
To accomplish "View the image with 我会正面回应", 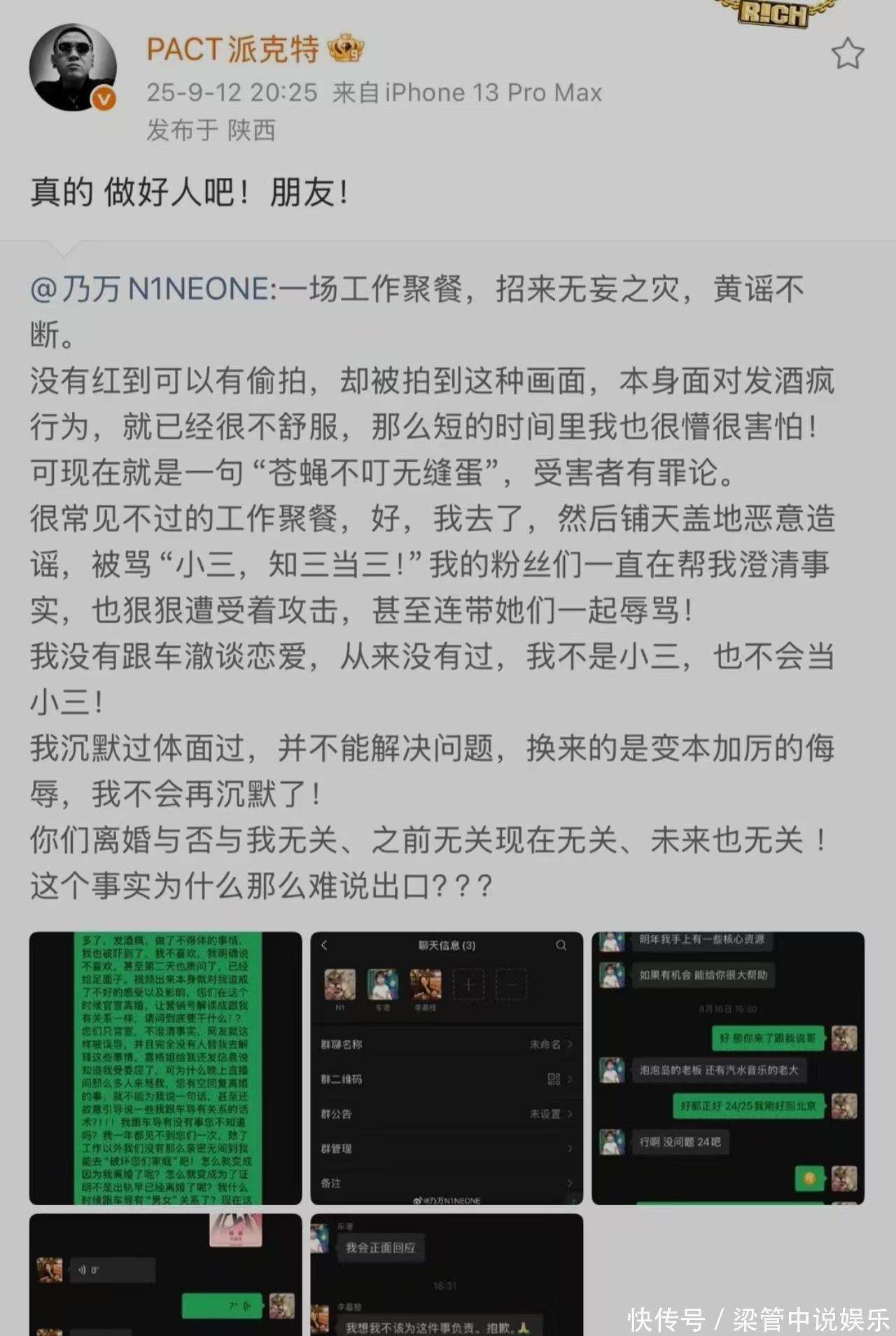I will click(447, 1275).
